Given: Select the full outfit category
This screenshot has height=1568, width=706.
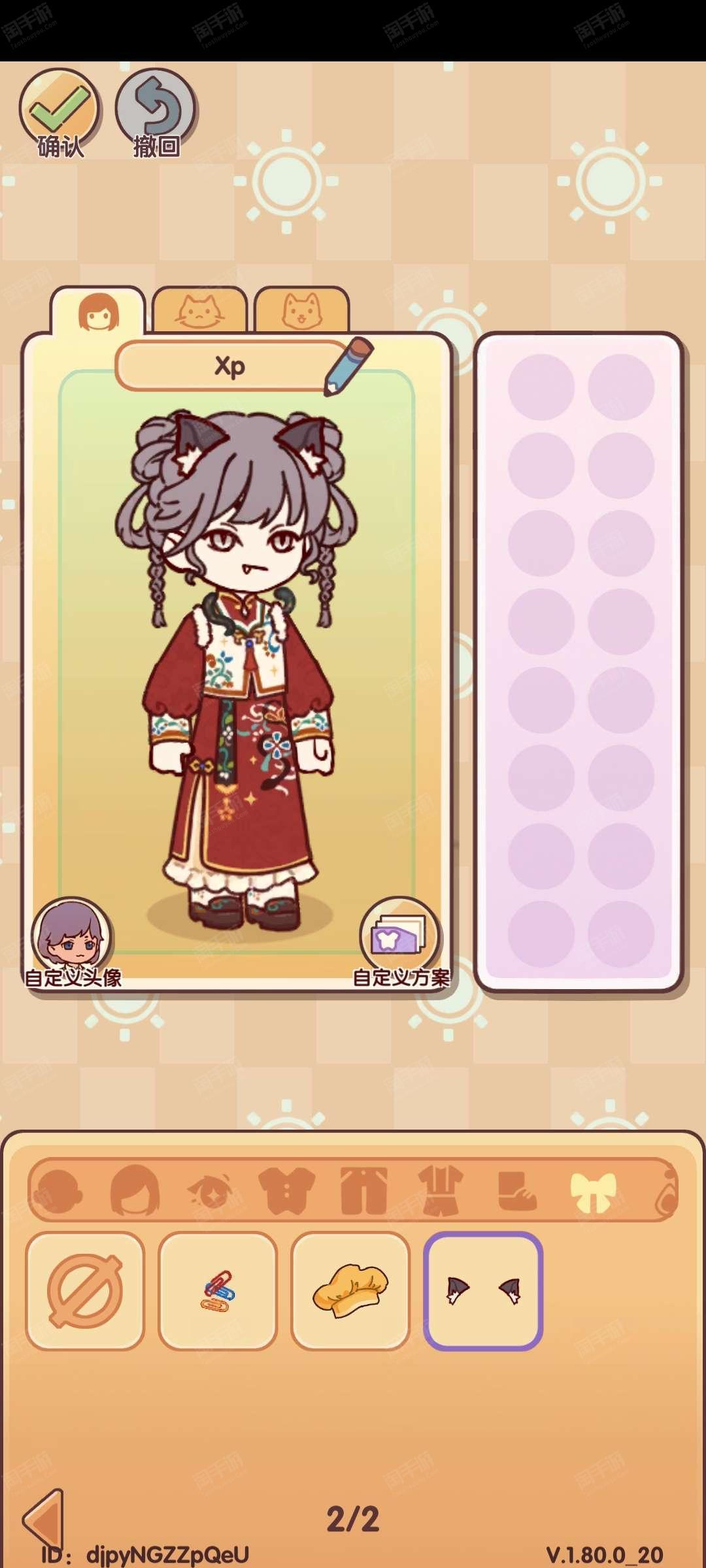Looking at the screenshot, I should point(441,1191).
